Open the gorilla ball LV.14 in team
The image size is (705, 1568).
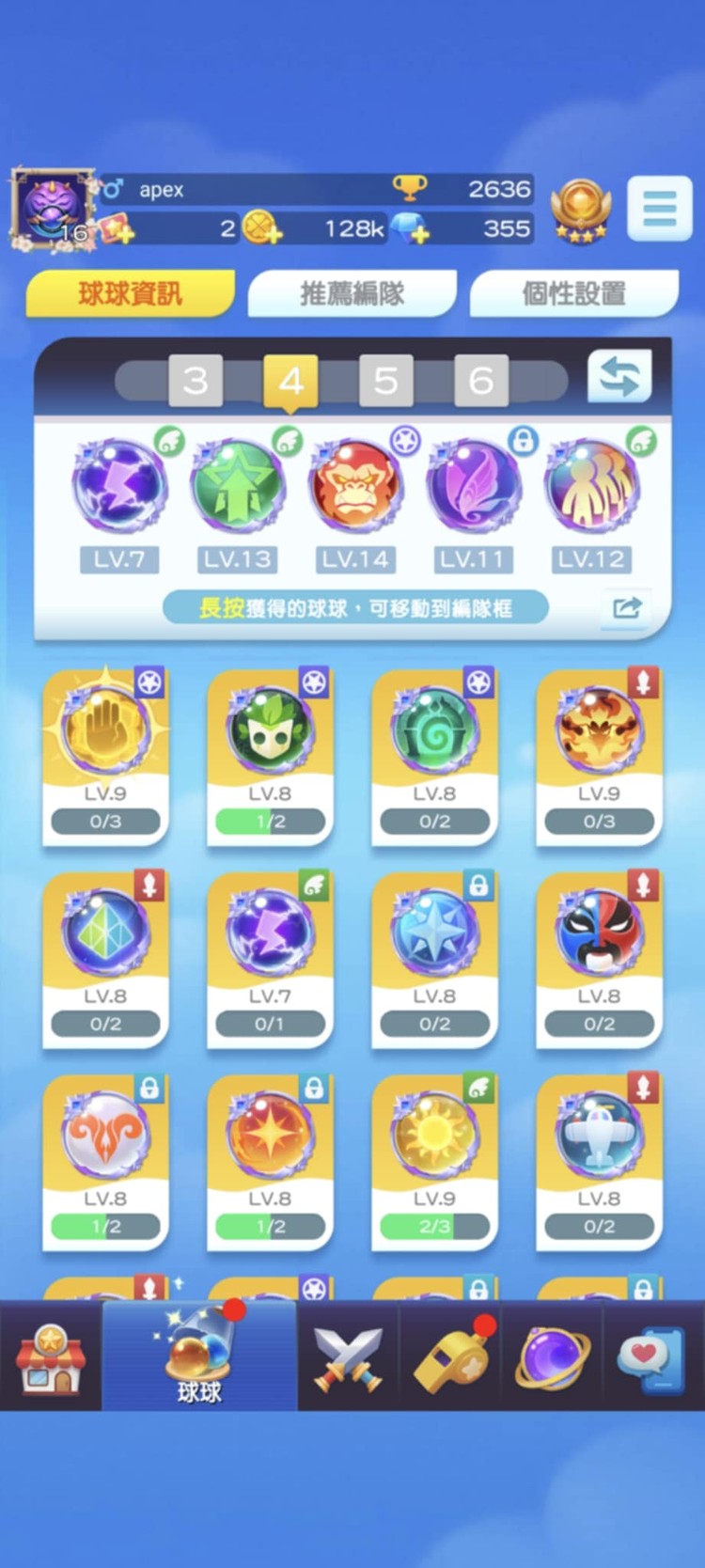[x=354, y=487]
